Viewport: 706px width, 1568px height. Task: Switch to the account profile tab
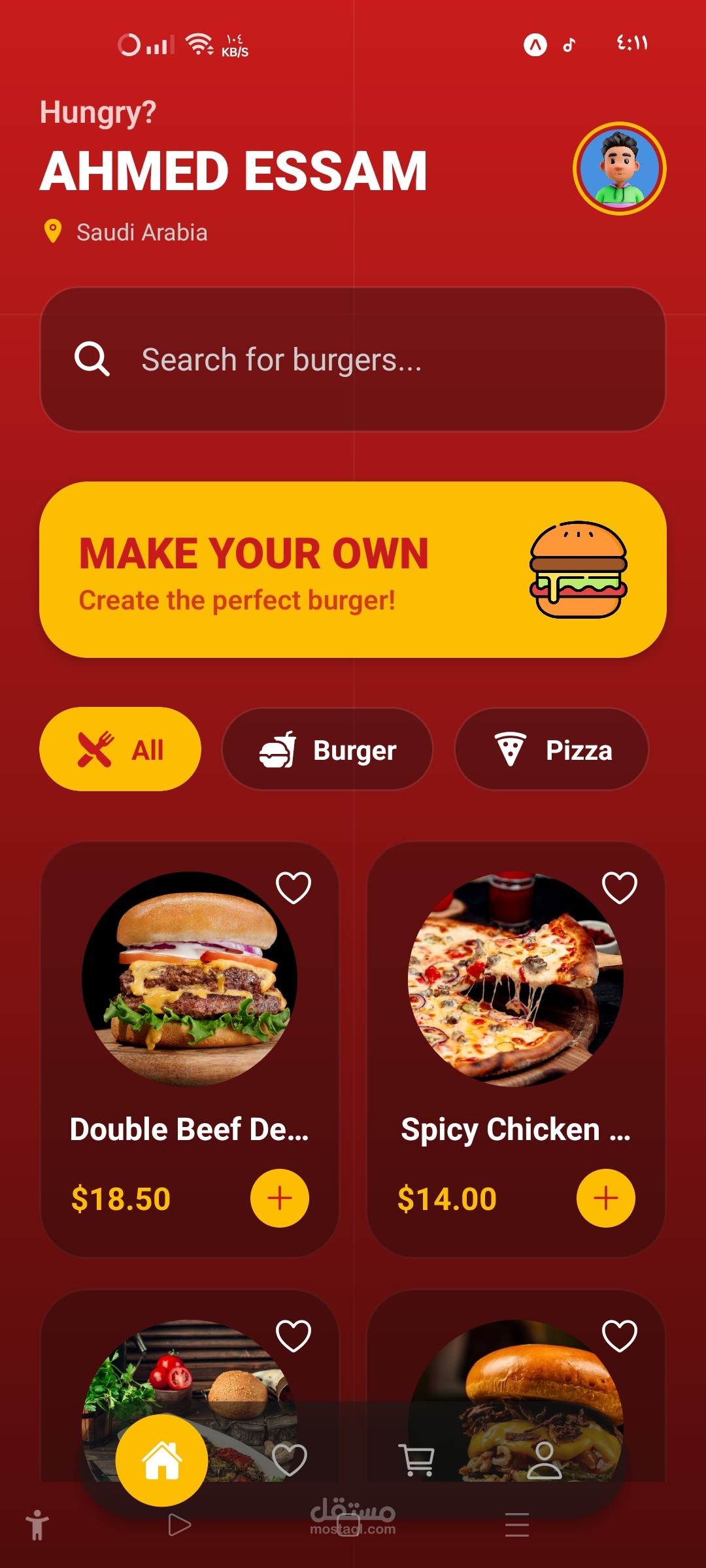544,1460
